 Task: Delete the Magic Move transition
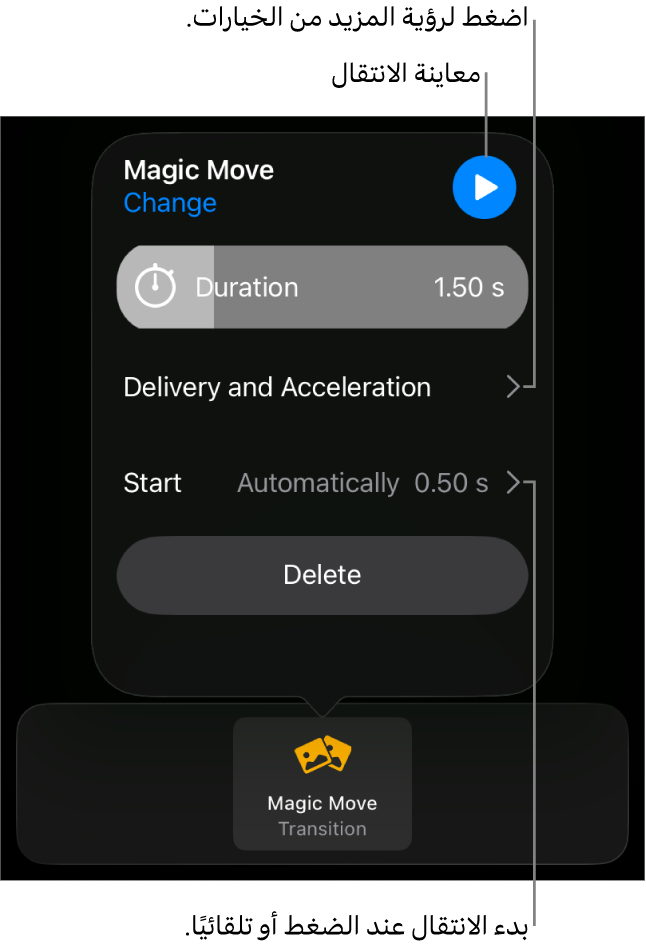point(322,575)
